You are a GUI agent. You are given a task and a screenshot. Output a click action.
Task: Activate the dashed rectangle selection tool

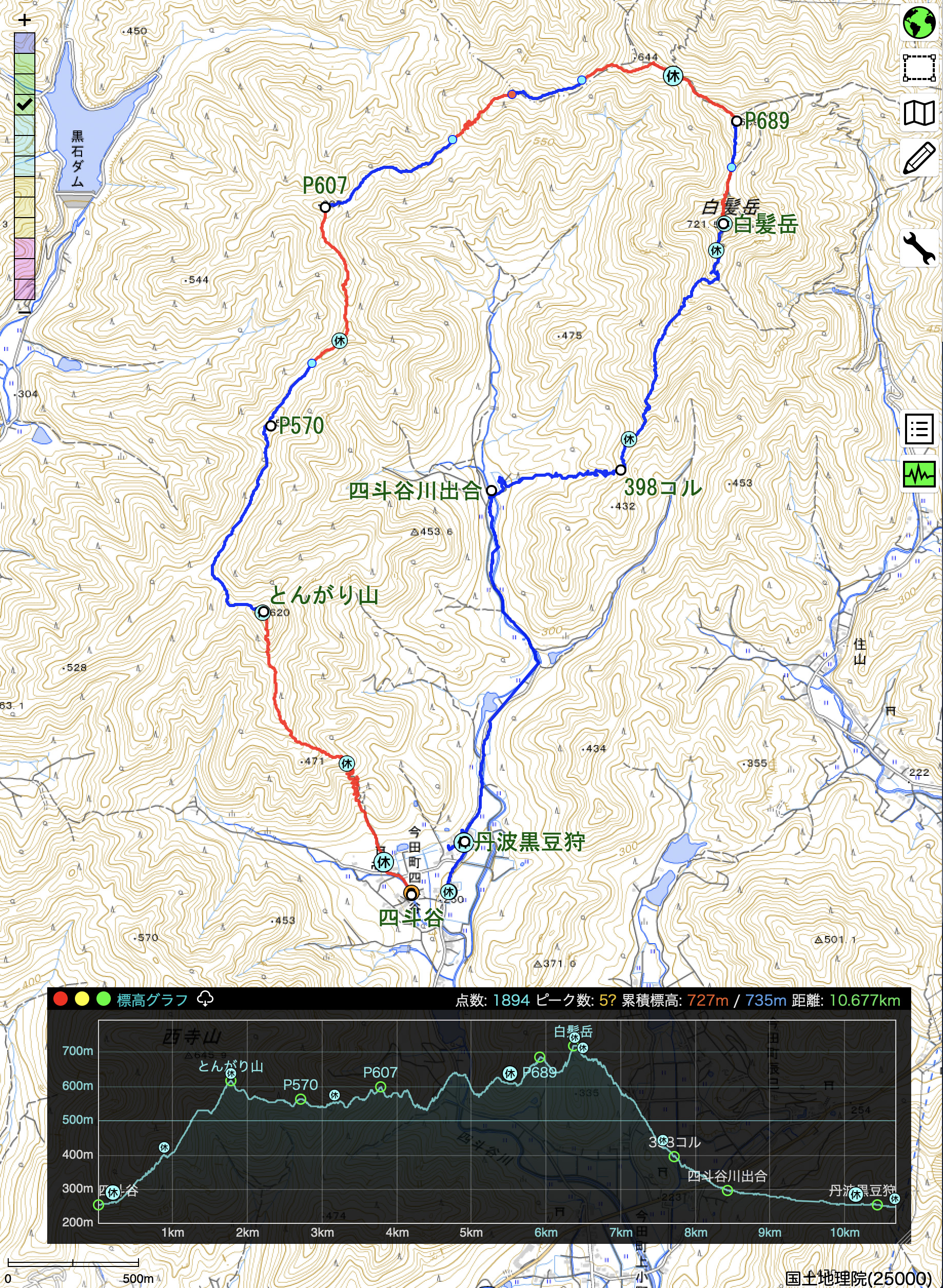point(918,68)
